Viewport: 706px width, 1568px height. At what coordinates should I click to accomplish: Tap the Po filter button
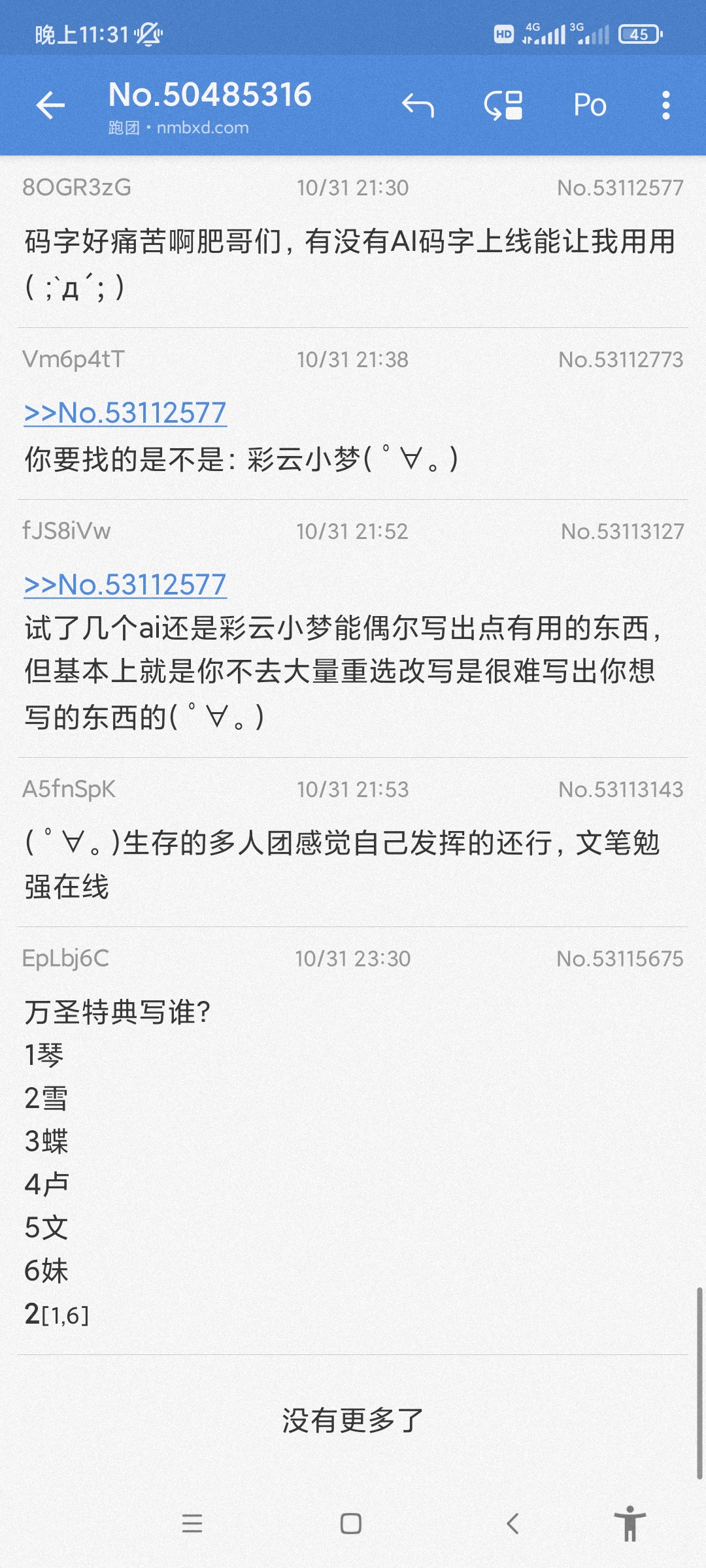pyautogui.click(x=590, y=105)
